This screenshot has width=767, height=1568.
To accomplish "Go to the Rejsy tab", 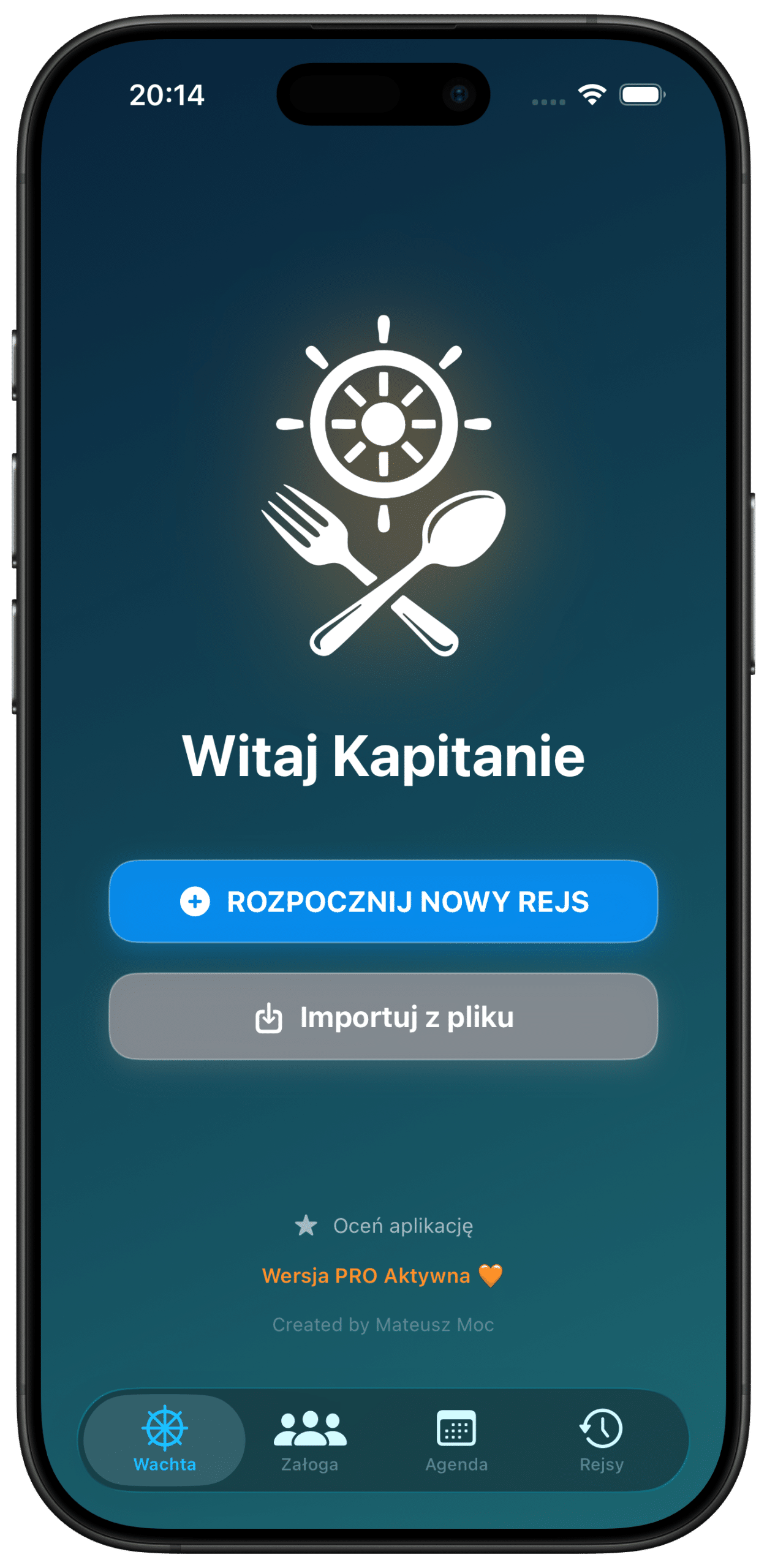I will pos(602,1441).
